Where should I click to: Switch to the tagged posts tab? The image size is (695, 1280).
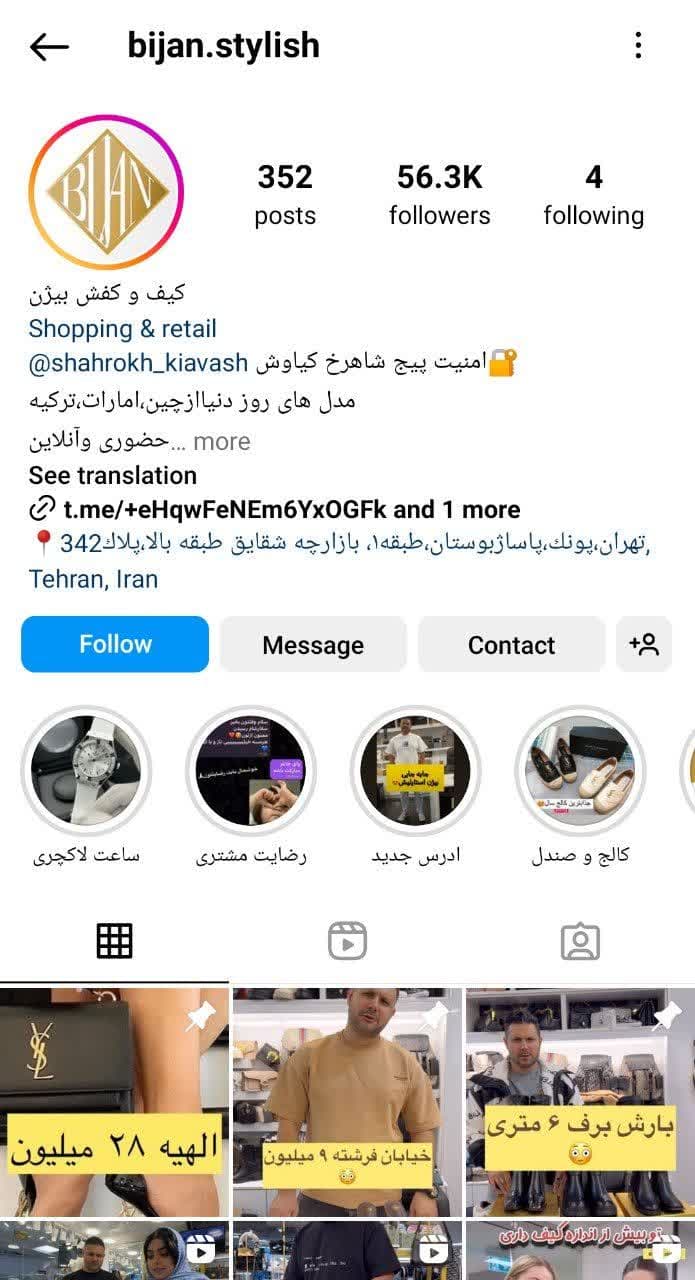(x=580, y=941)
